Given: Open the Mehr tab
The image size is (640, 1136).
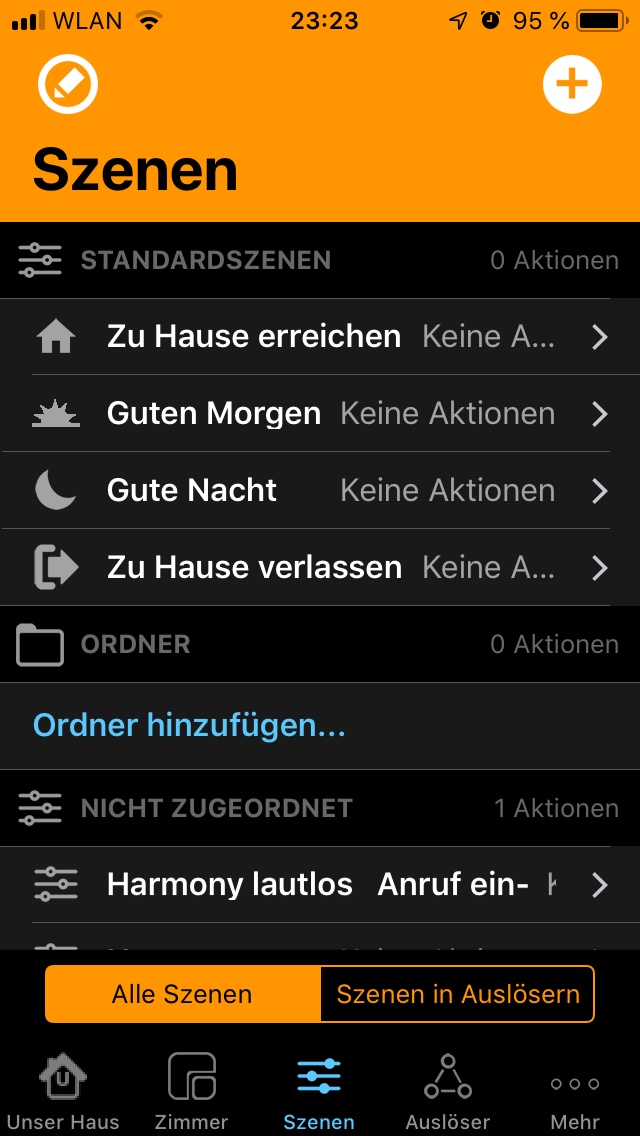Looking at the screenshot, I should point(575,1092).
